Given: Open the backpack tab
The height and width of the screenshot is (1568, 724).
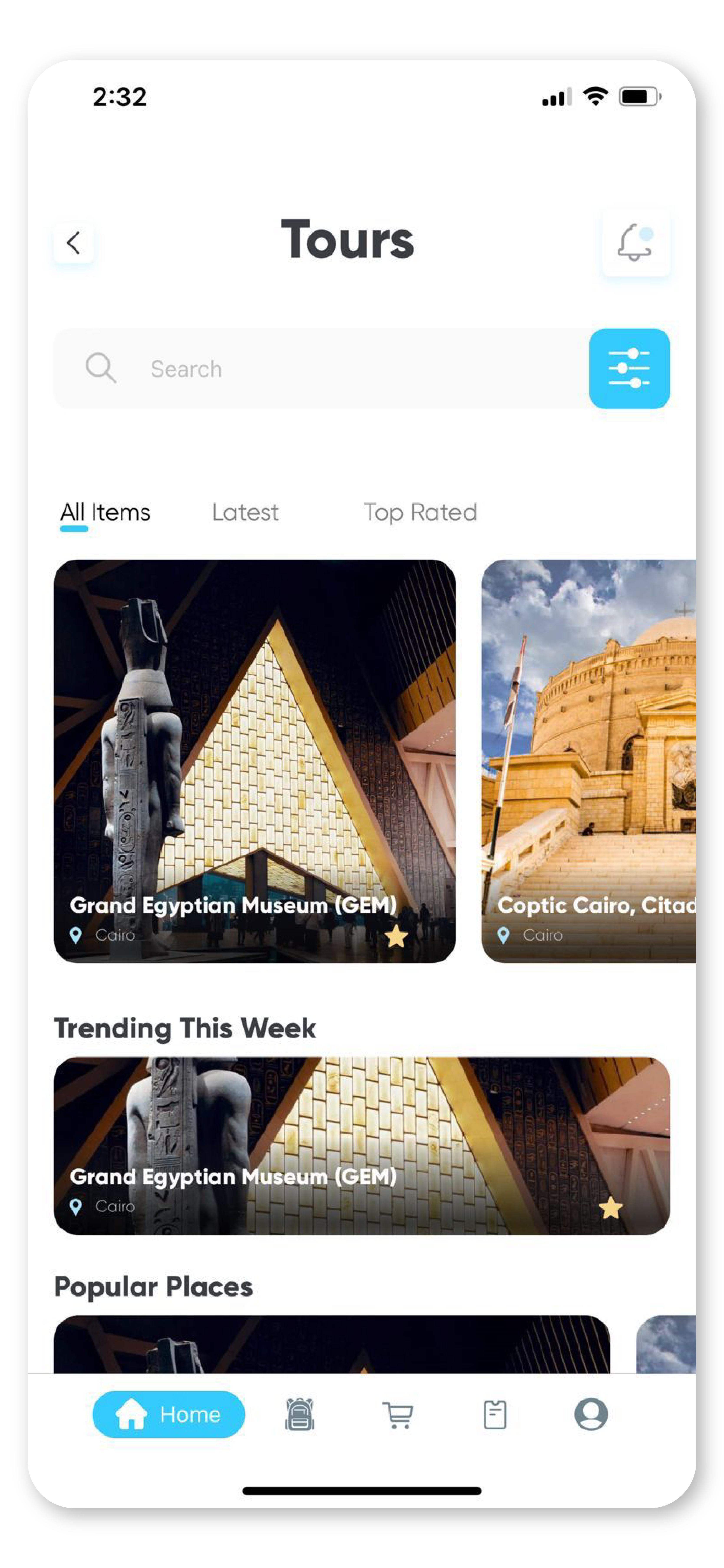Looking at the screenshot, I should 300,1414.
